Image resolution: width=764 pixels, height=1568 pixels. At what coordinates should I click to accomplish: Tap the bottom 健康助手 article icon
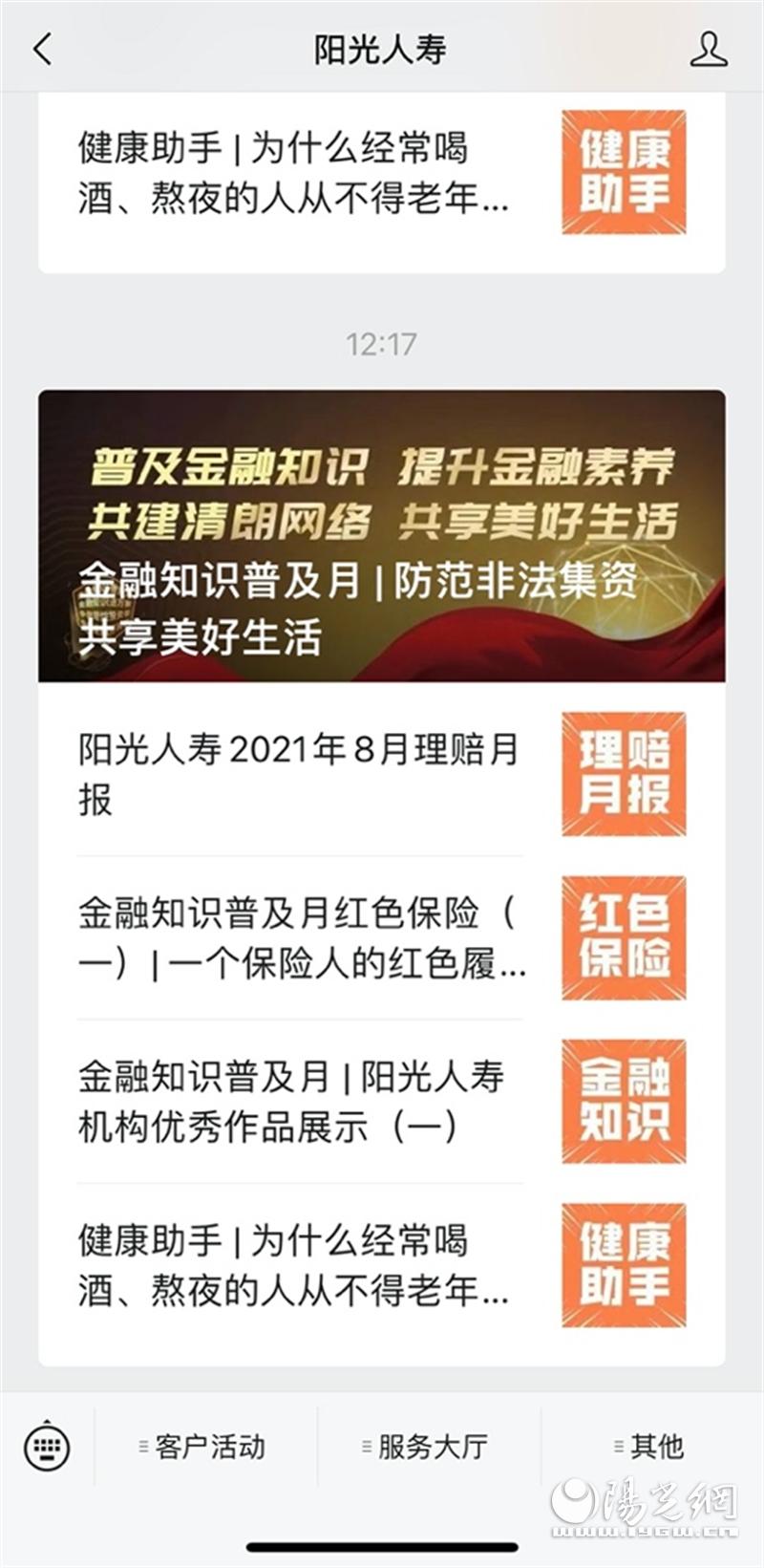(623, 1263)
